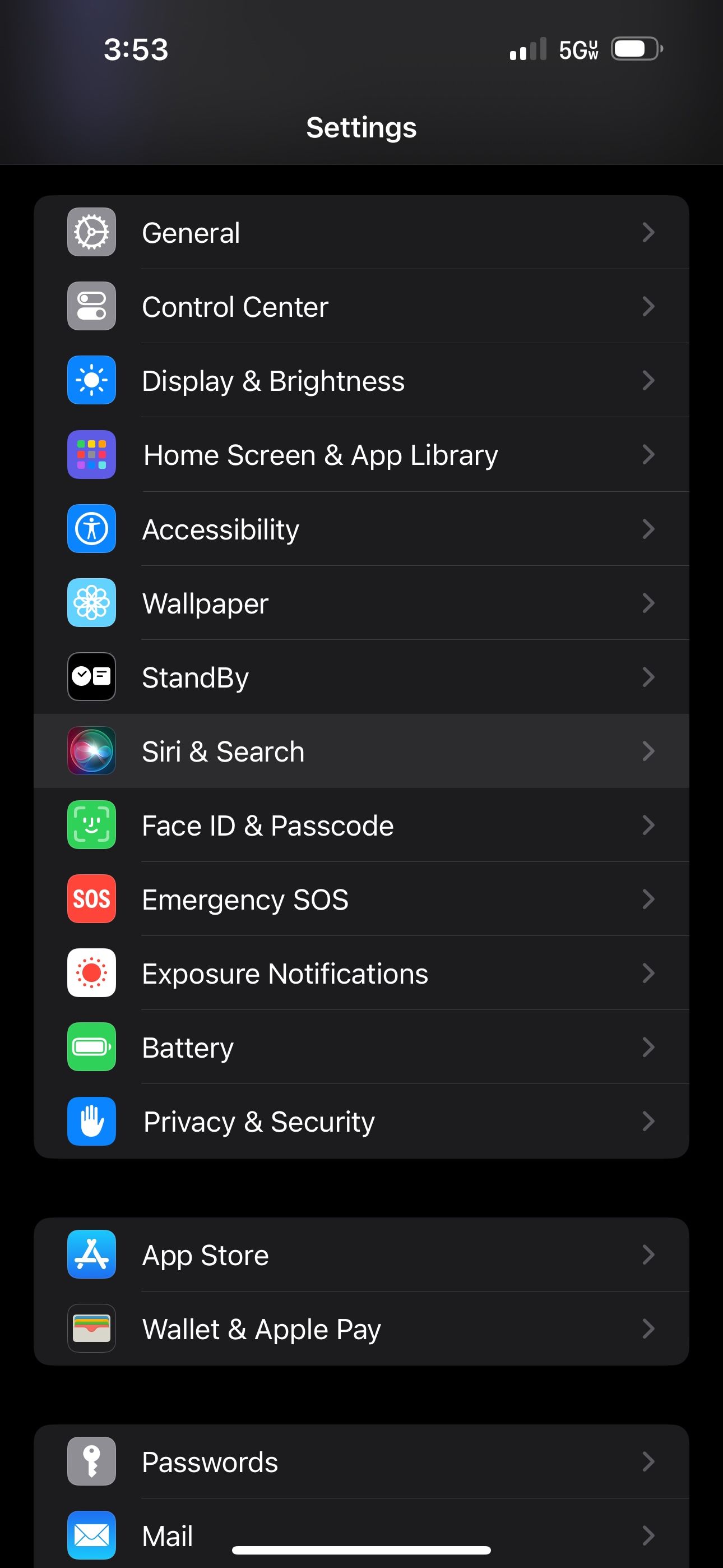
Task: Open the Accessibility figure icon
Action: [x=91, y=529]
